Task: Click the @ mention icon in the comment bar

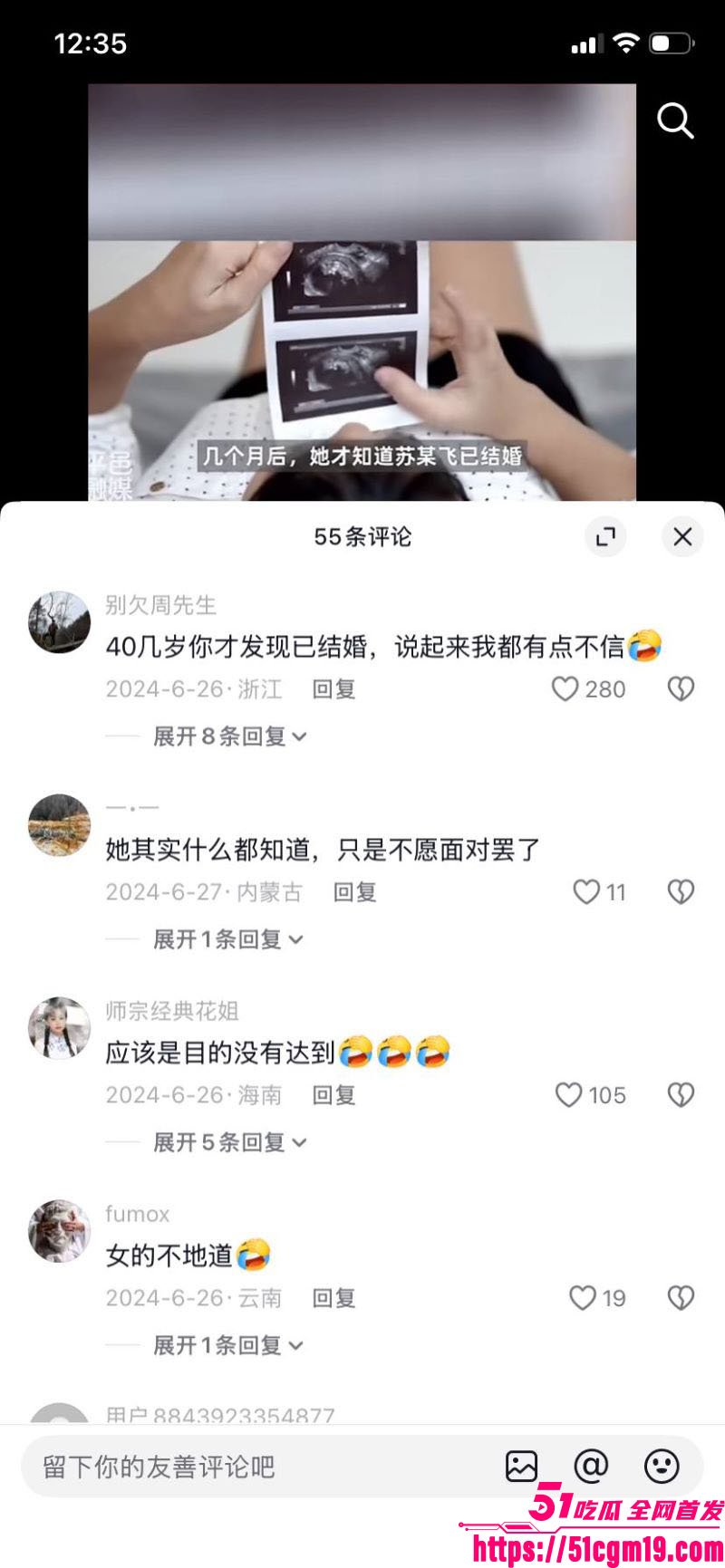Action: pos(591,1467)
